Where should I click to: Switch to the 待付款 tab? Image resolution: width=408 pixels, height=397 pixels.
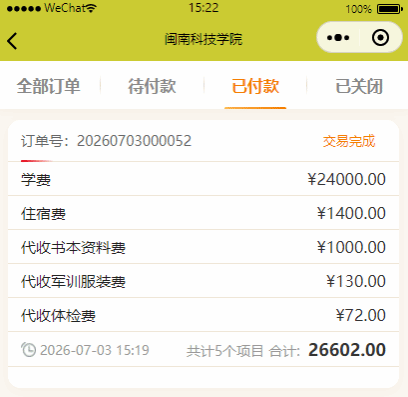coord(152,86)
